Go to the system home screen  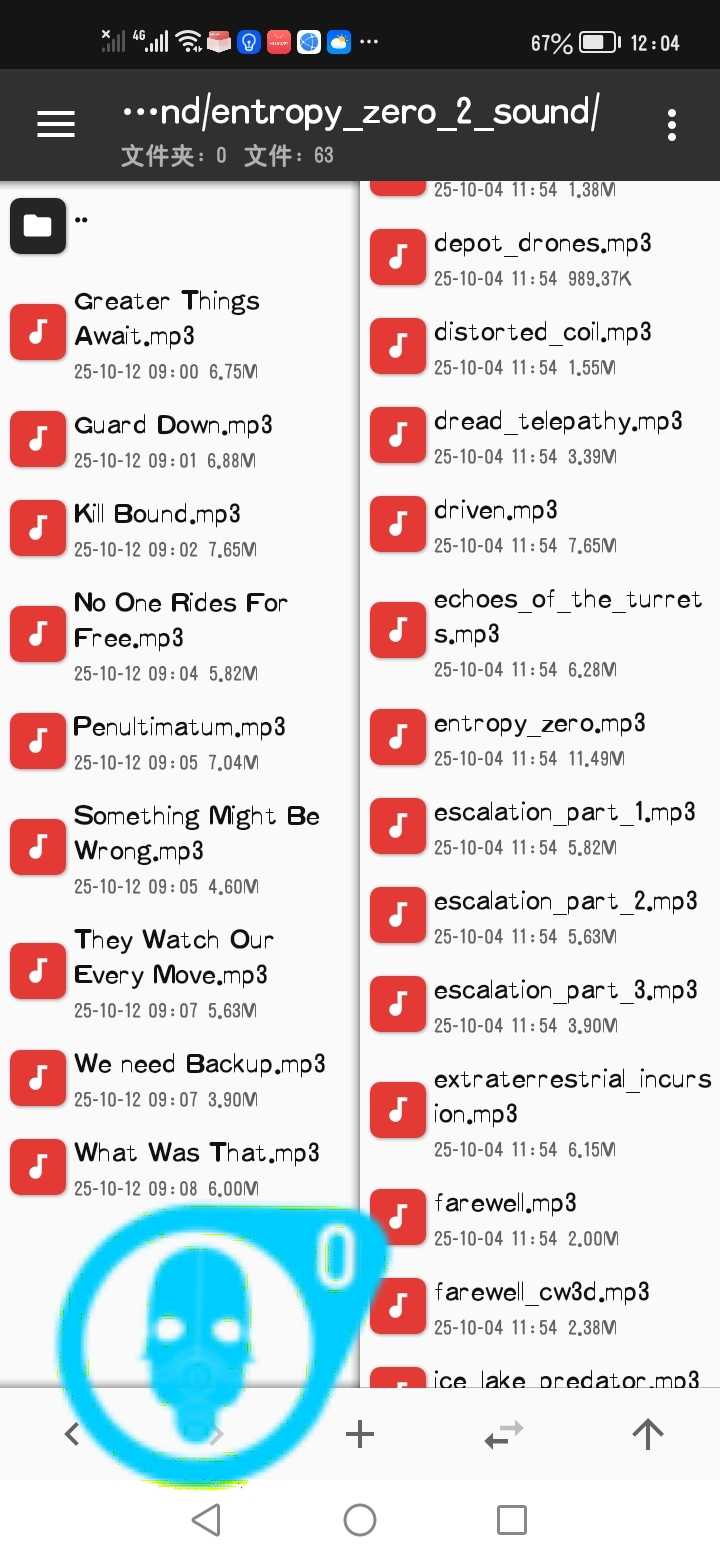pos(360,1520)
